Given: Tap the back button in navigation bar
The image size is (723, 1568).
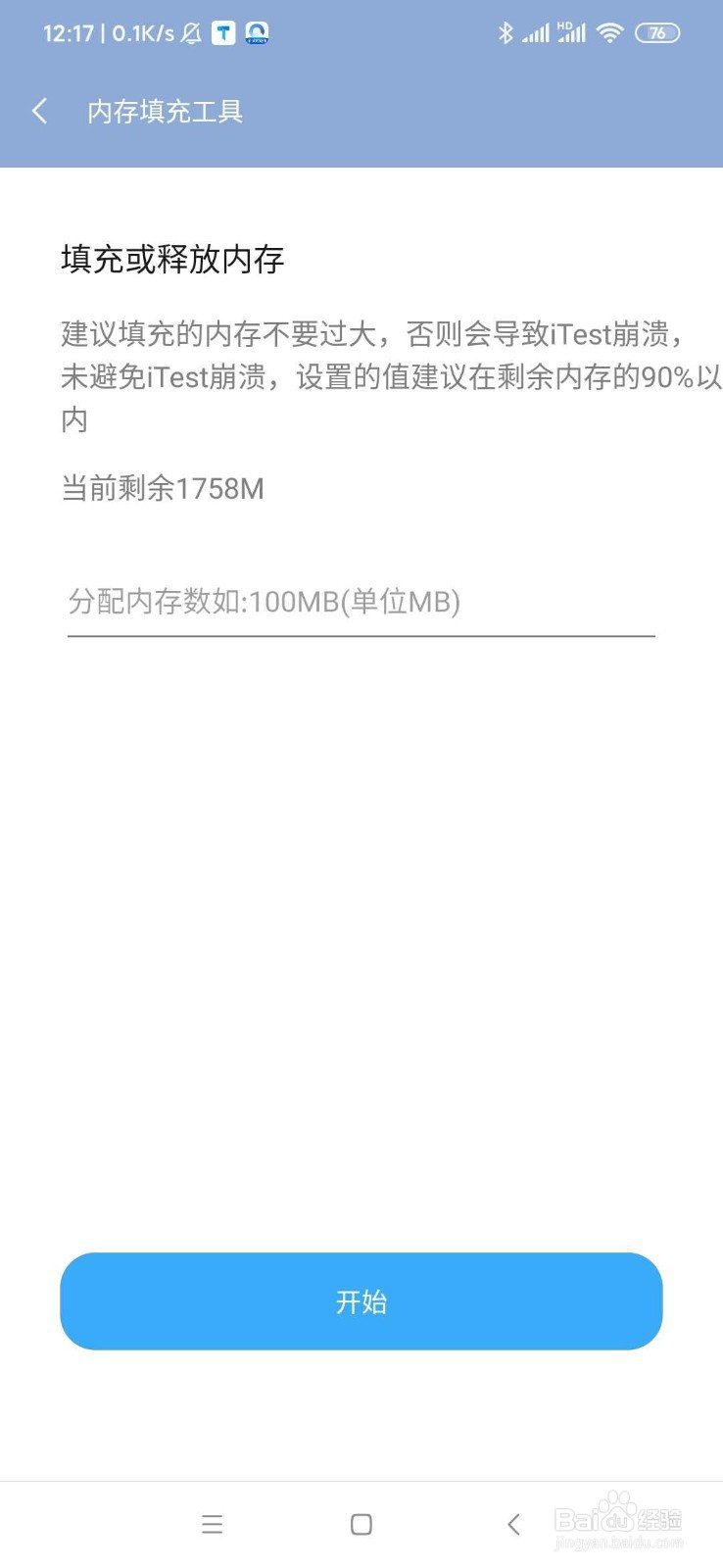Looking at the screenshot, I should (513, 1524).
